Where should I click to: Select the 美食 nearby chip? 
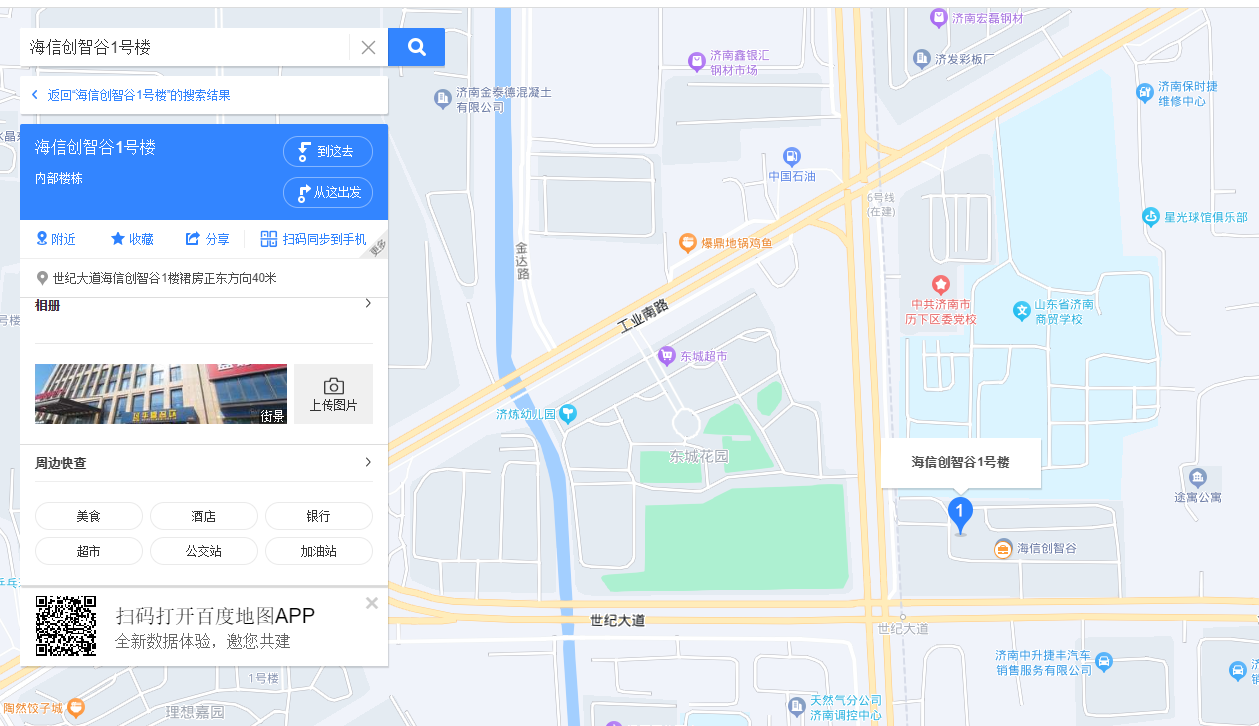pos(88,516)
